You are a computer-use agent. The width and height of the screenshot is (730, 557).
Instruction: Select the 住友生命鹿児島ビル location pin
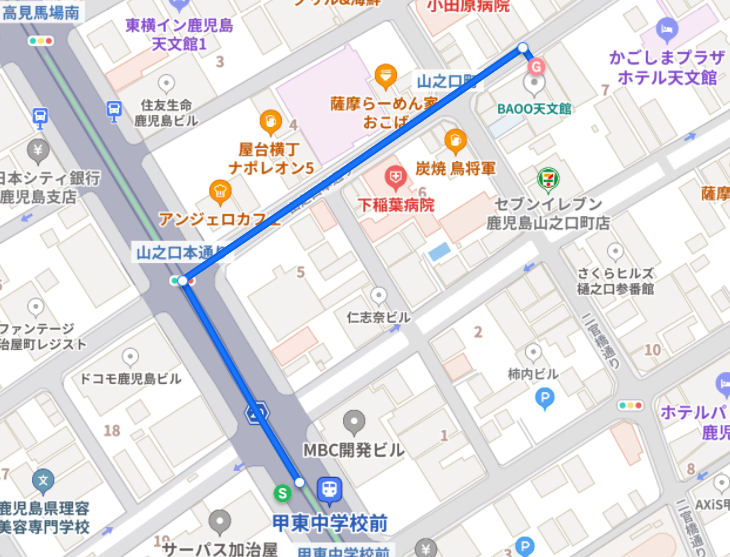tap(166, 83)
